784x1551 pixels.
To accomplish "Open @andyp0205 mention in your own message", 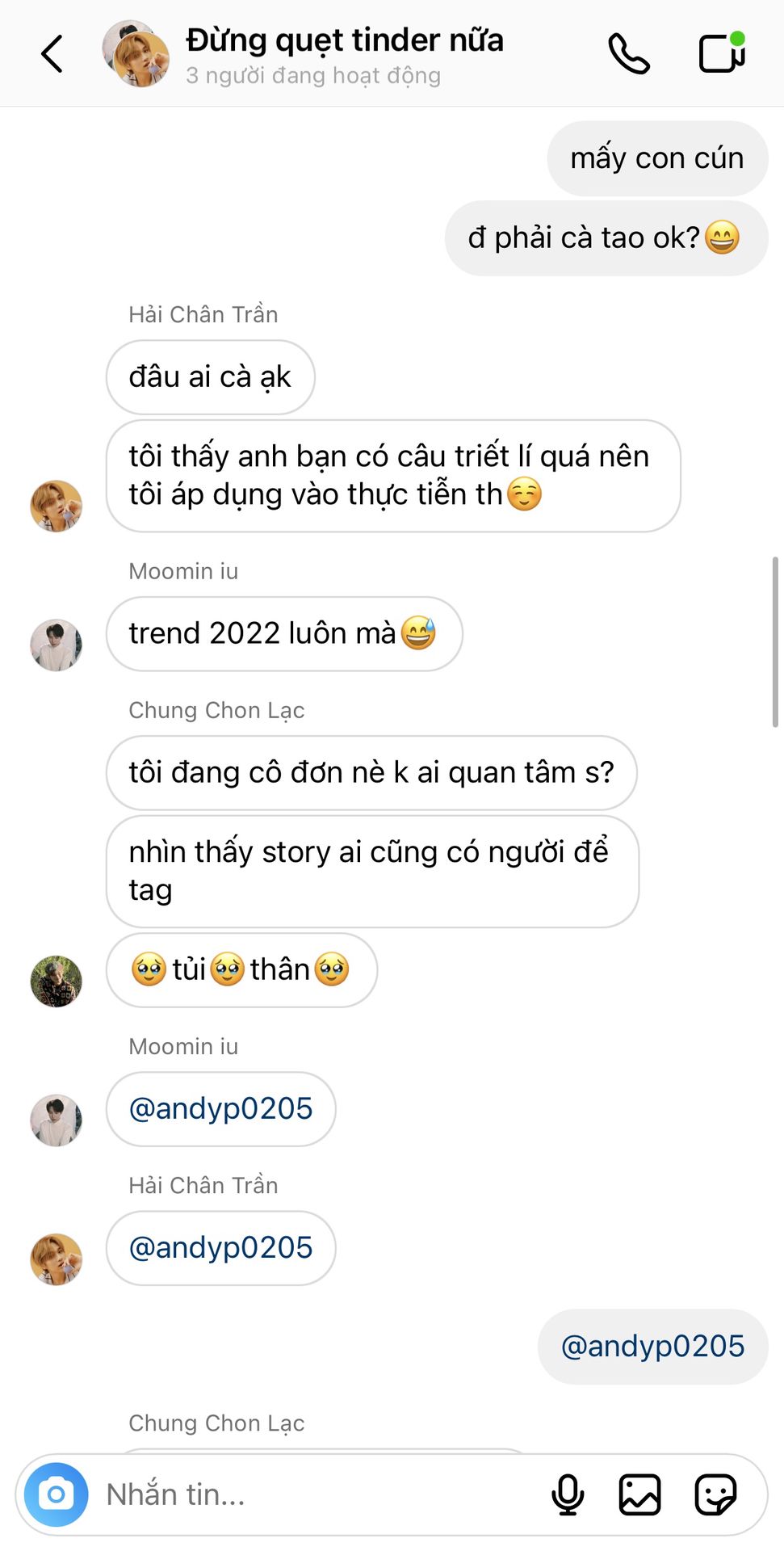I will [x=652, y=1346].
